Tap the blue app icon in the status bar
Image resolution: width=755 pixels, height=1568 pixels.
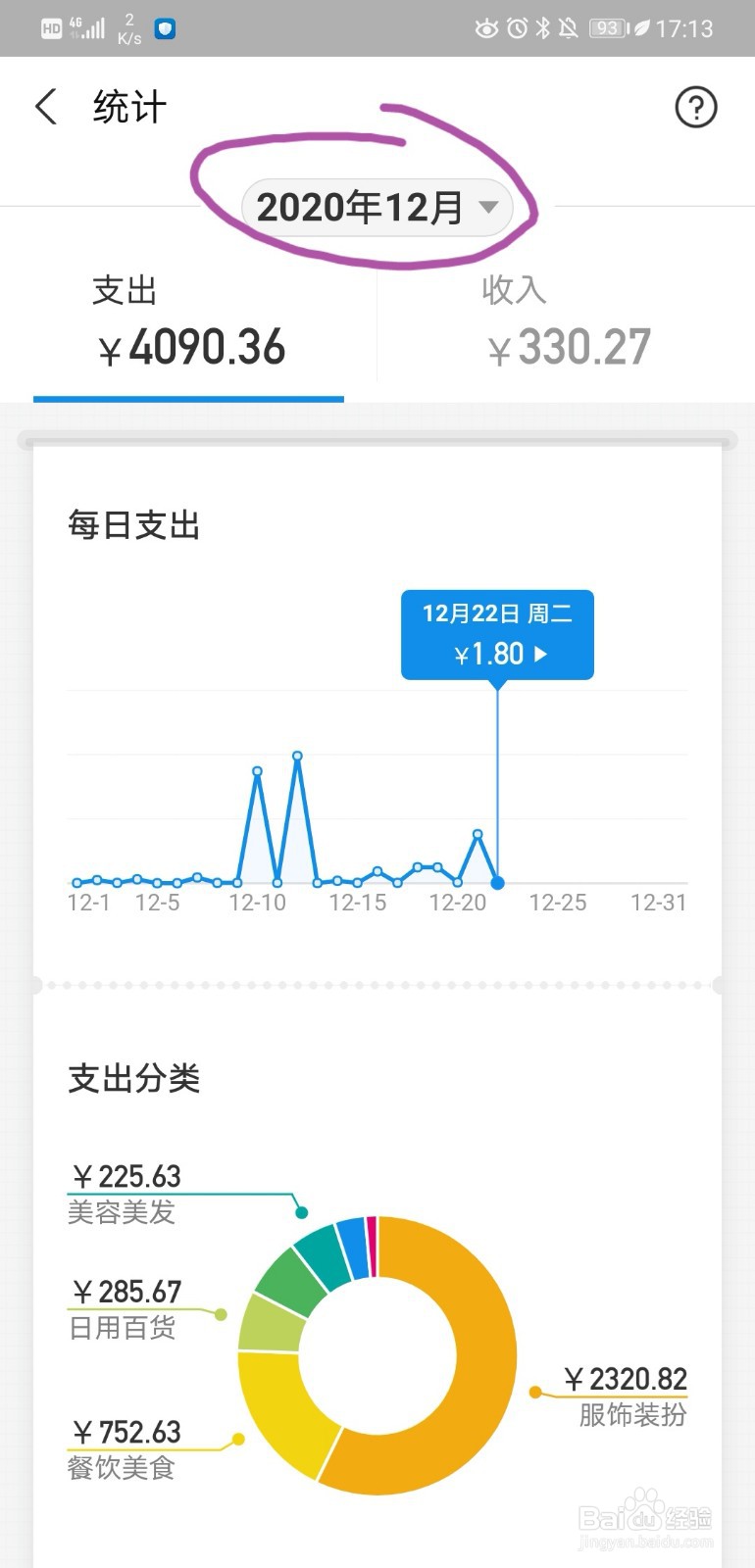tap(164, 29)
